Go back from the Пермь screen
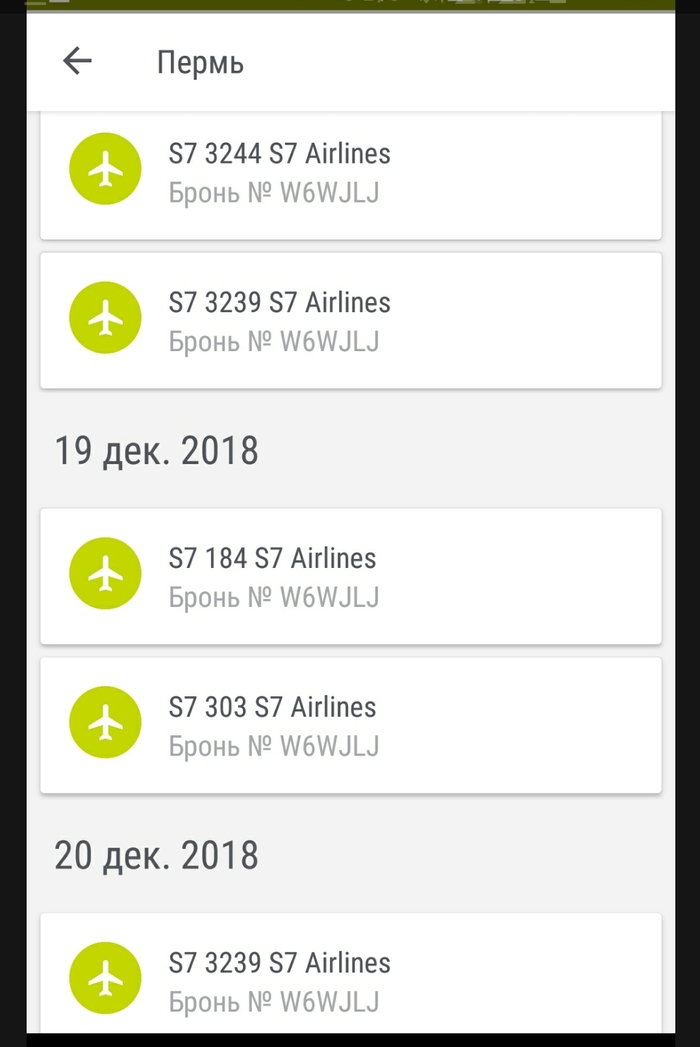The width and height of the screenshot is (700, 1047). 77,62
